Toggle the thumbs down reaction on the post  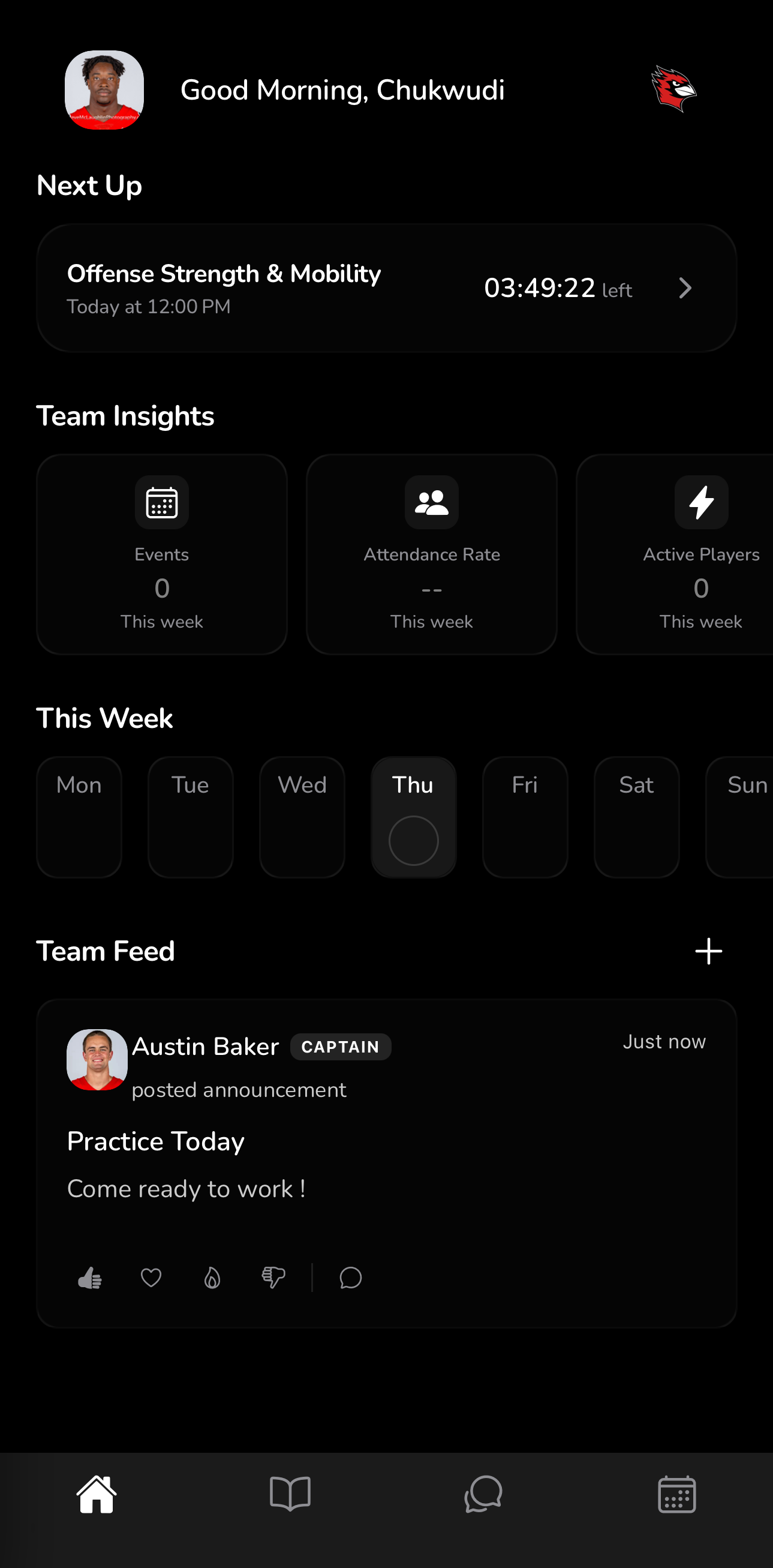point(272,1278)
